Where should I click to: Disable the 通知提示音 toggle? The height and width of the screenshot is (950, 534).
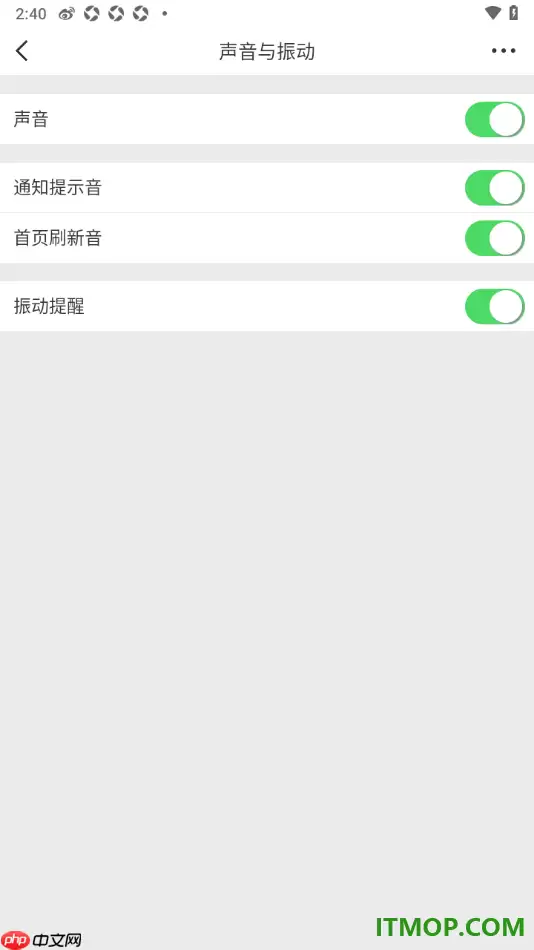(x=495, y=188)
